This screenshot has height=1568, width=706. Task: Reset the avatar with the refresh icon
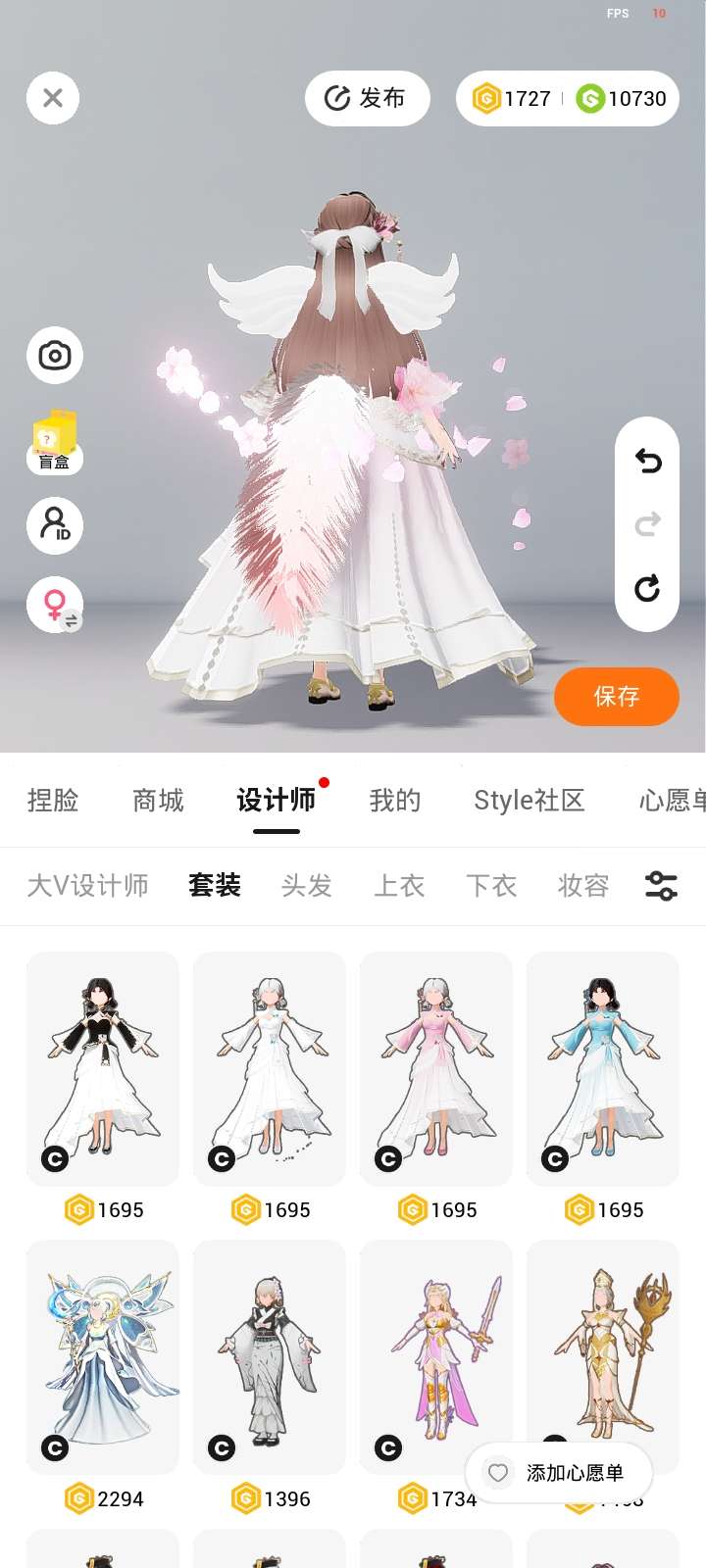coord(647,588)
